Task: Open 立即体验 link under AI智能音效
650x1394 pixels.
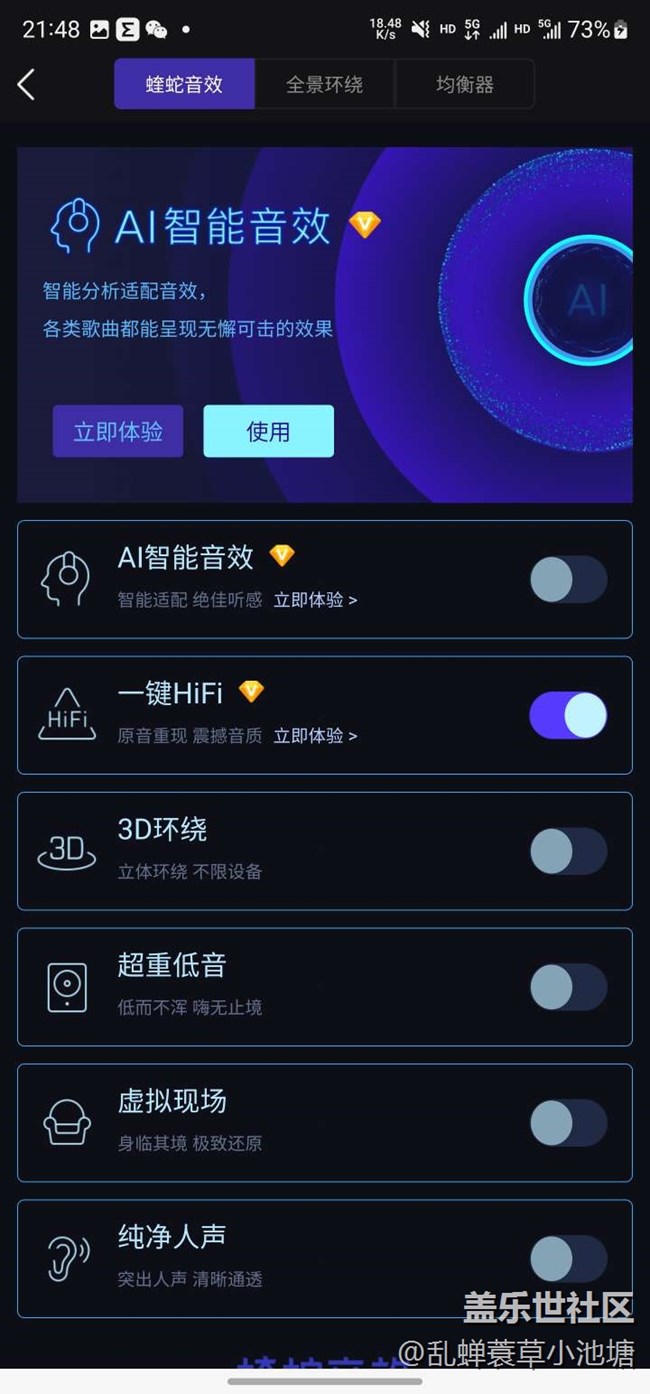Action: point(315,600)
